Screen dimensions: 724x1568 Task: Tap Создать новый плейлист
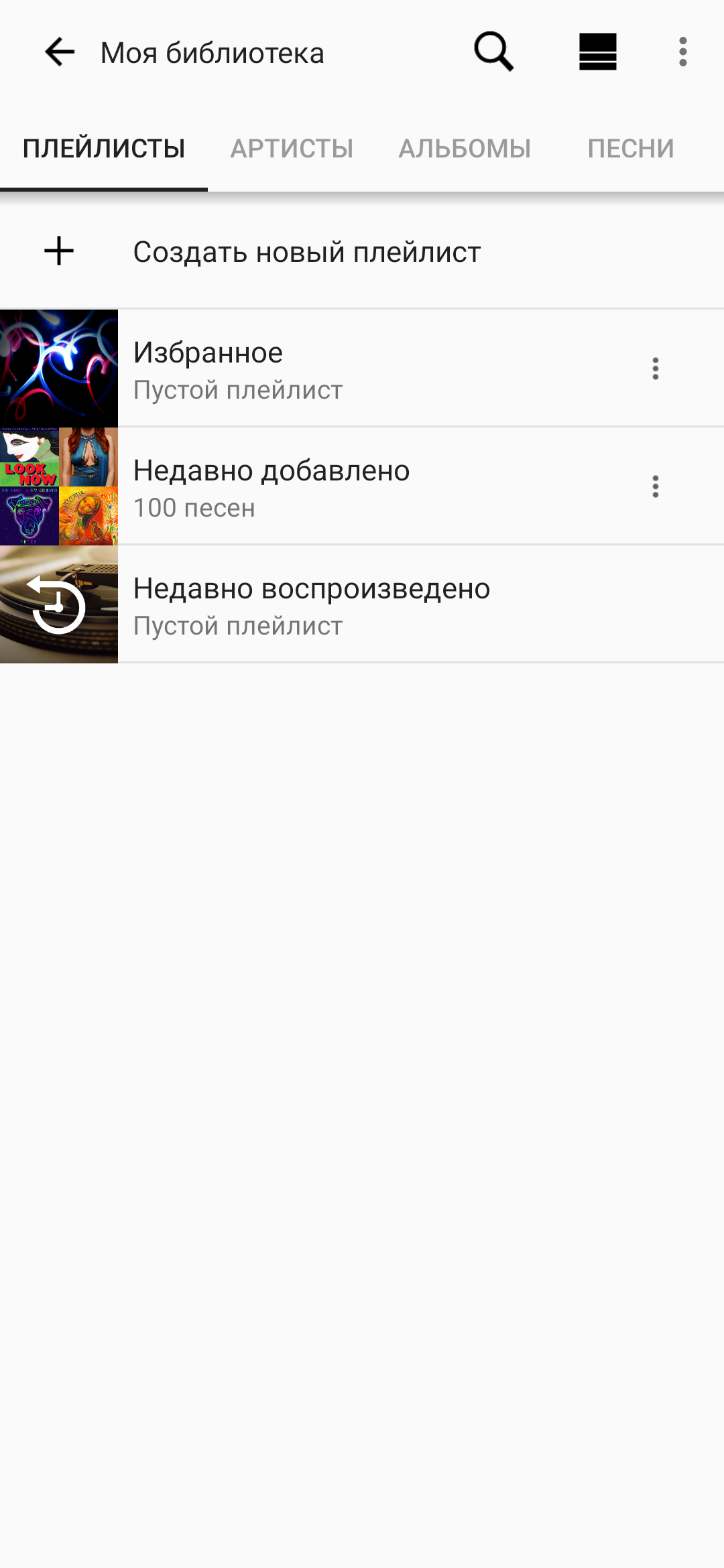[x=306, y=252]
